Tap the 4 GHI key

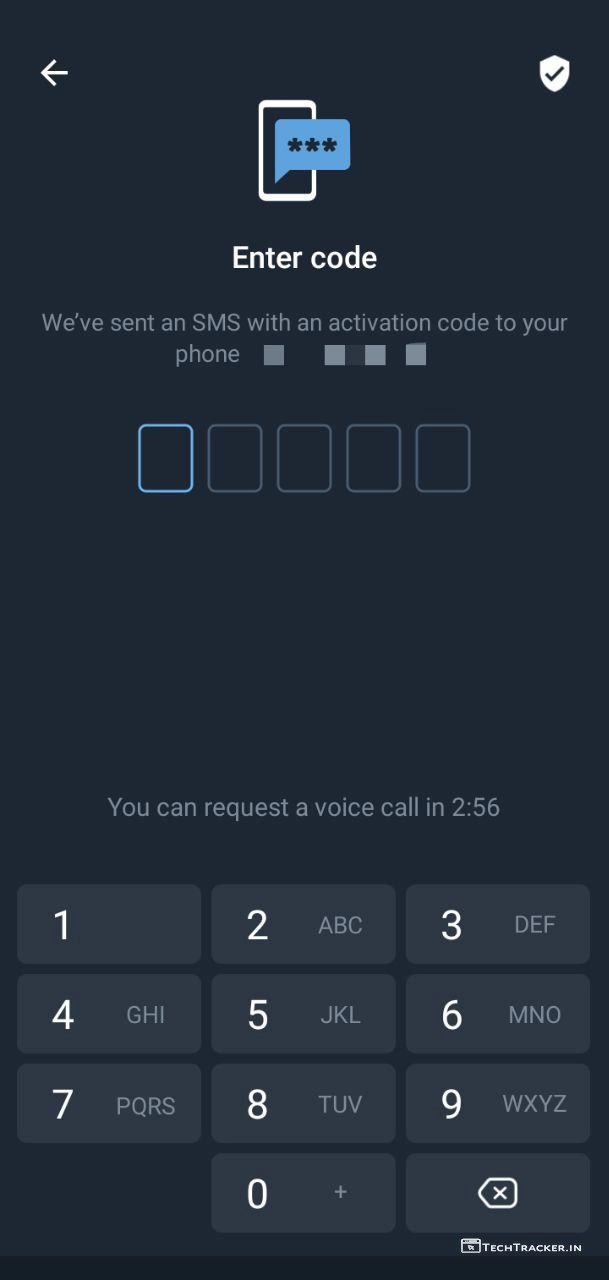(108, 1014)
